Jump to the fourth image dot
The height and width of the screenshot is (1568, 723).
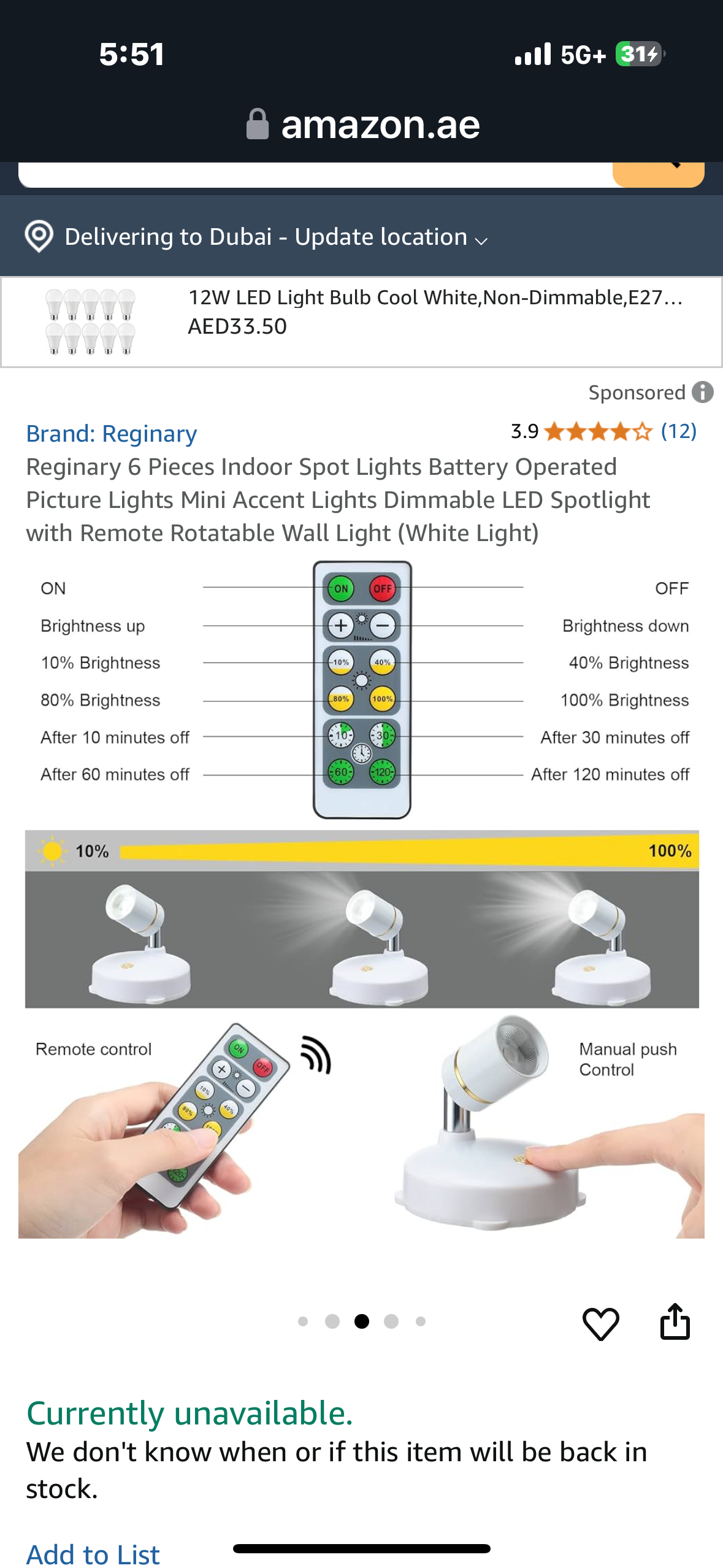pyautogui.click(x=391, y=1321)
